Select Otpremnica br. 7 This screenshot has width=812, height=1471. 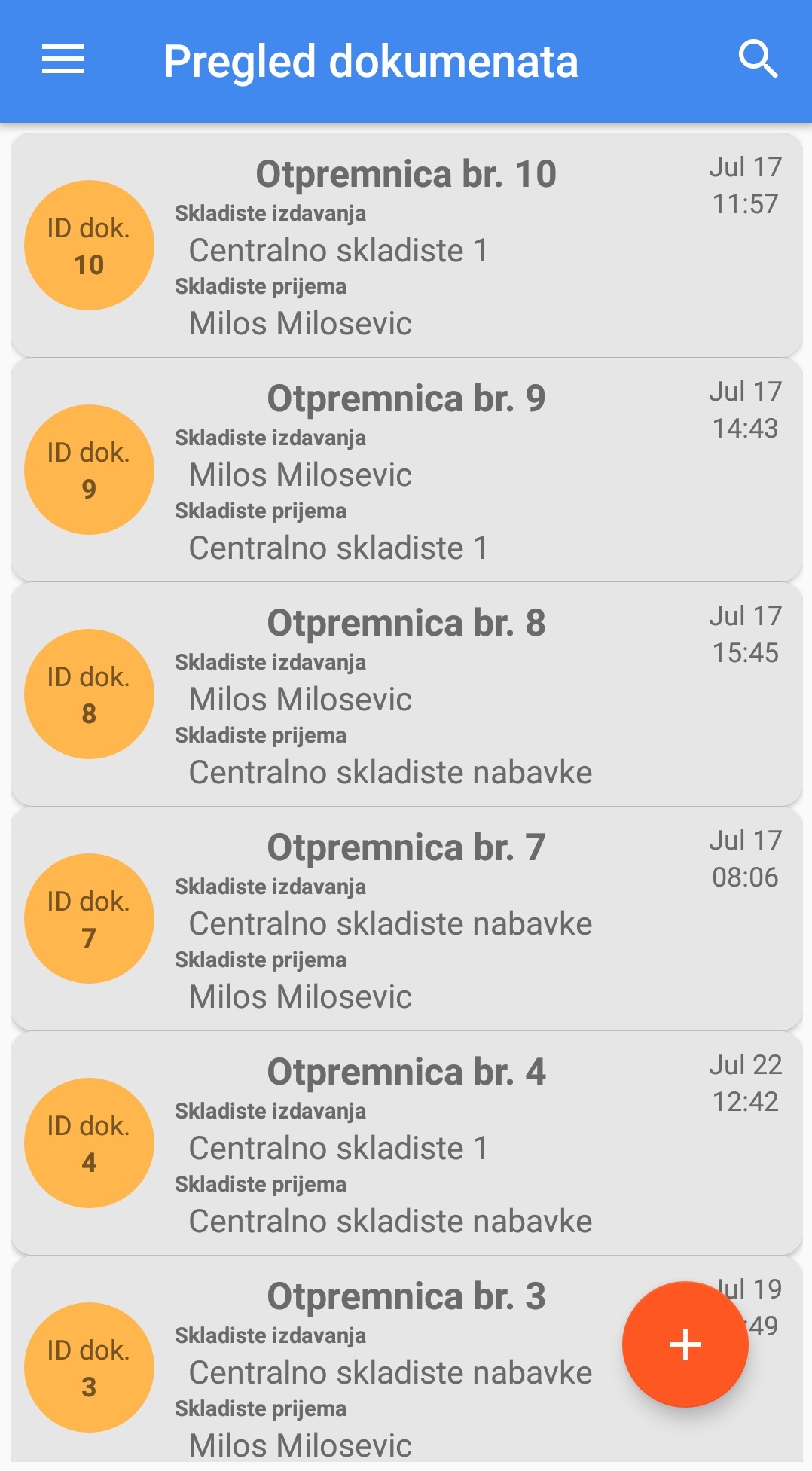coord(406,919)
